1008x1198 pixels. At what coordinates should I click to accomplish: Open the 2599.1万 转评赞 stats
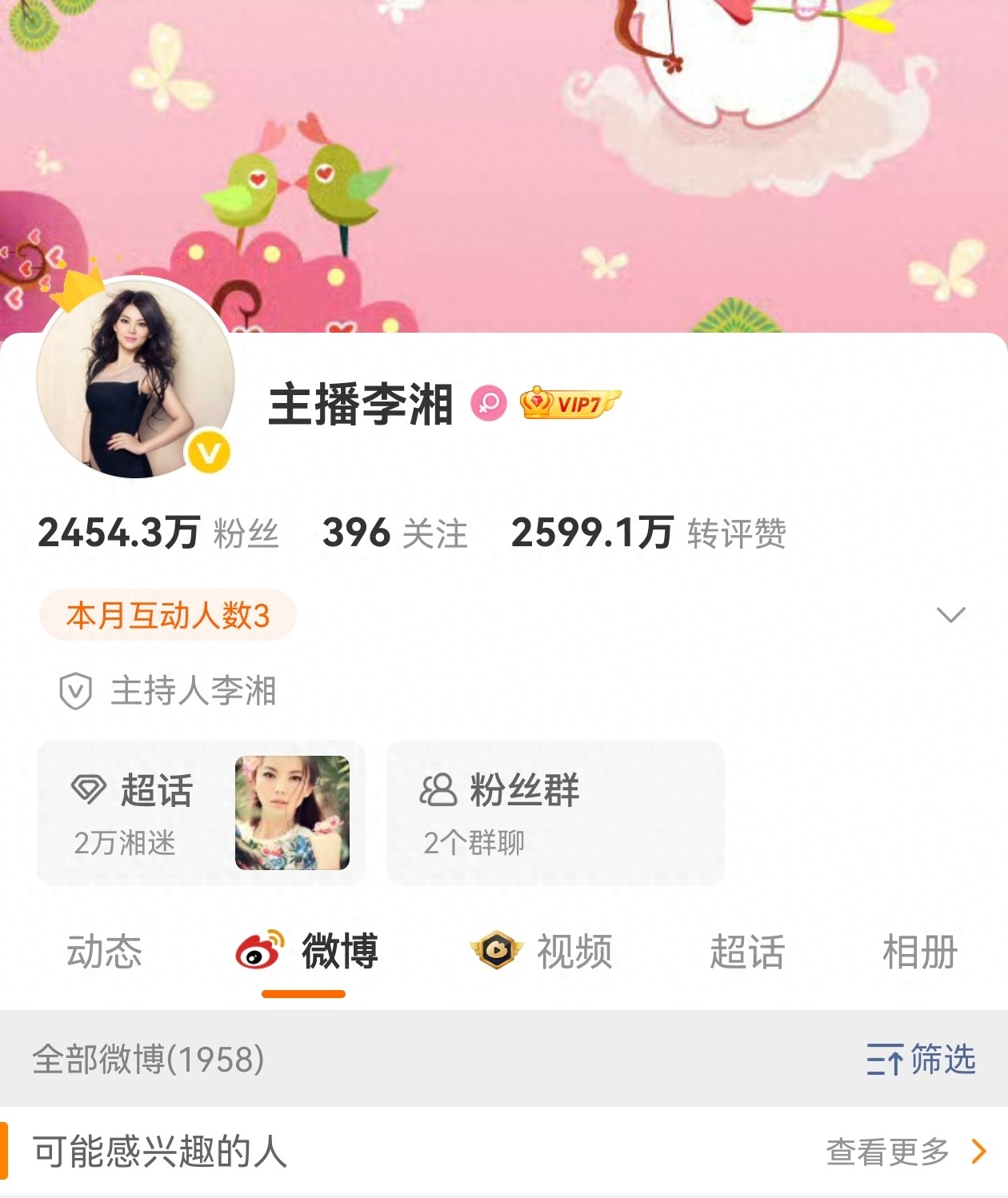tap(648, 533)
